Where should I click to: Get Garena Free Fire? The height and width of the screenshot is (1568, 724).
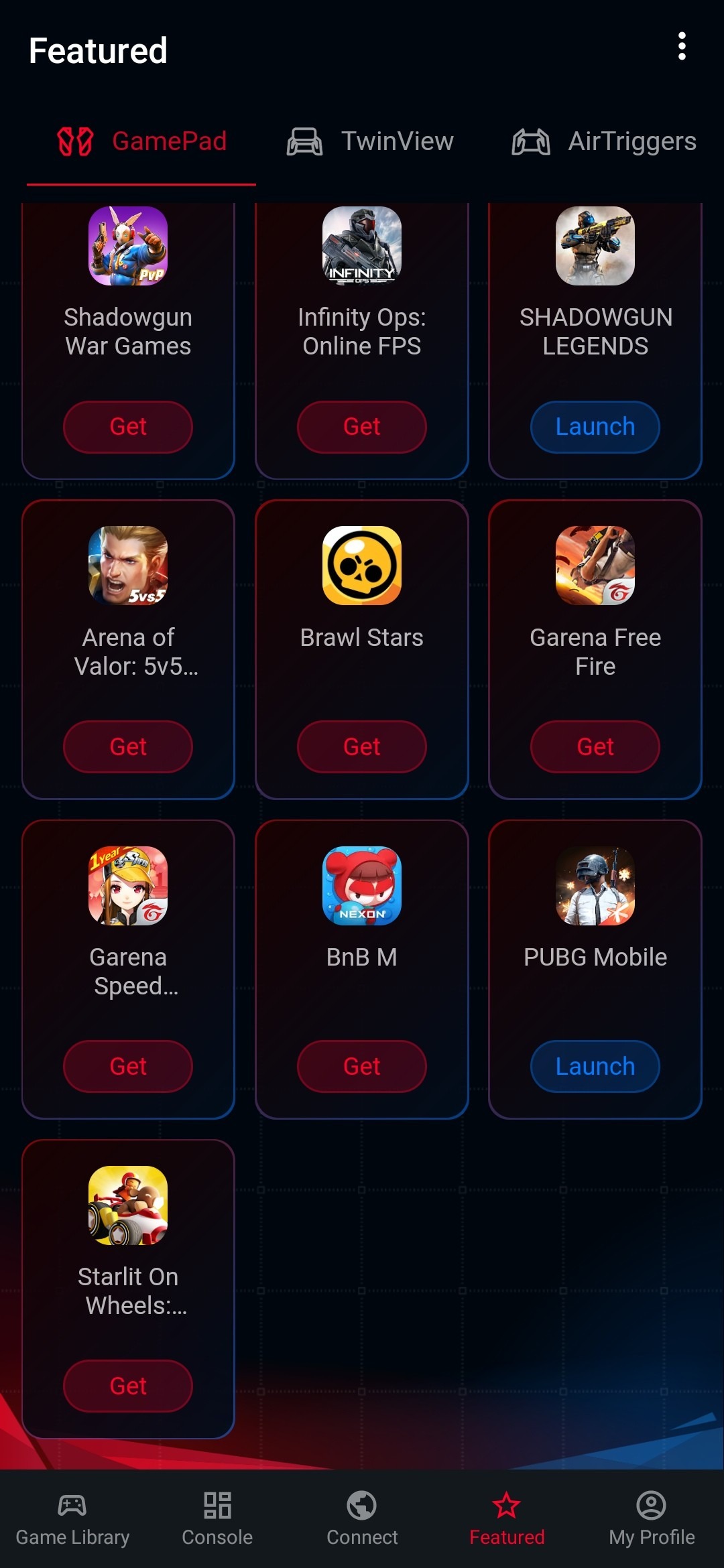point(595,746)
